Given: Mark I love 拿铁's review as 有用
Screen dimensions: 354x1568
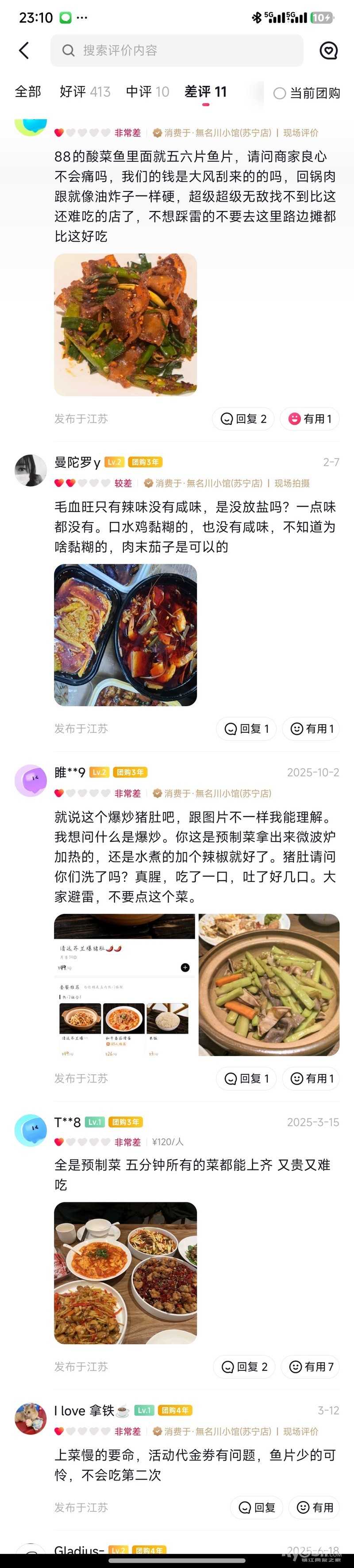Looking at the screenshot, I should pos(314,1507).
